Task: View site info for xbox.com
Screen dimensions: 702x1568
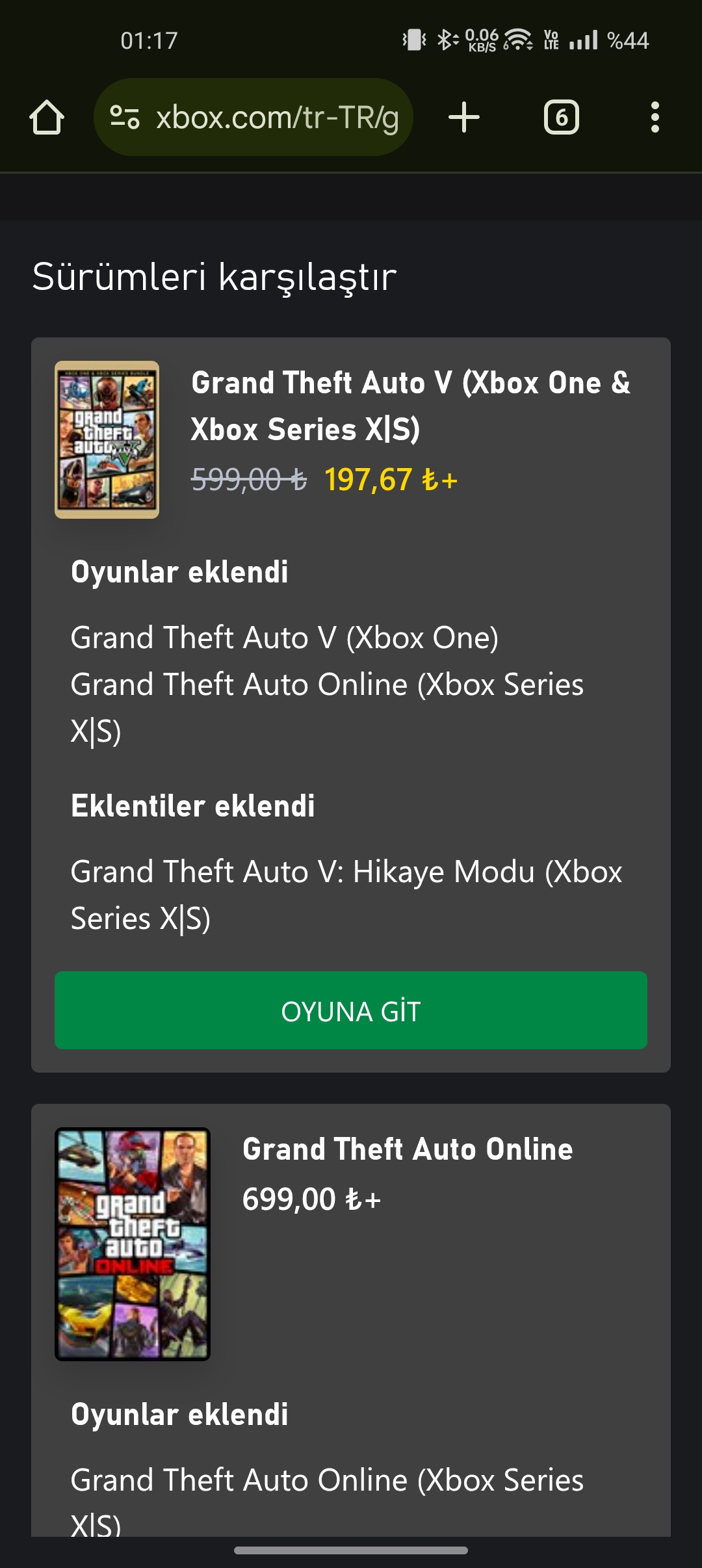Action: 125,118
